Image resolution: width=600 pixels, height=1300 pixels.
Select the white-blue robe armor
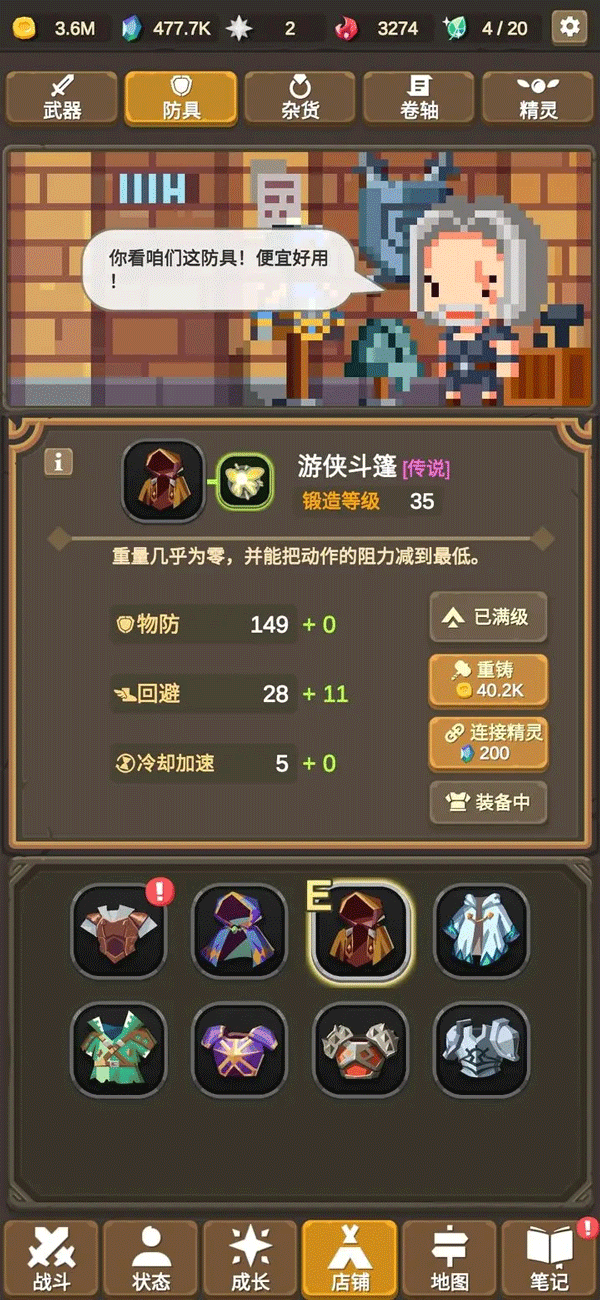481,932
